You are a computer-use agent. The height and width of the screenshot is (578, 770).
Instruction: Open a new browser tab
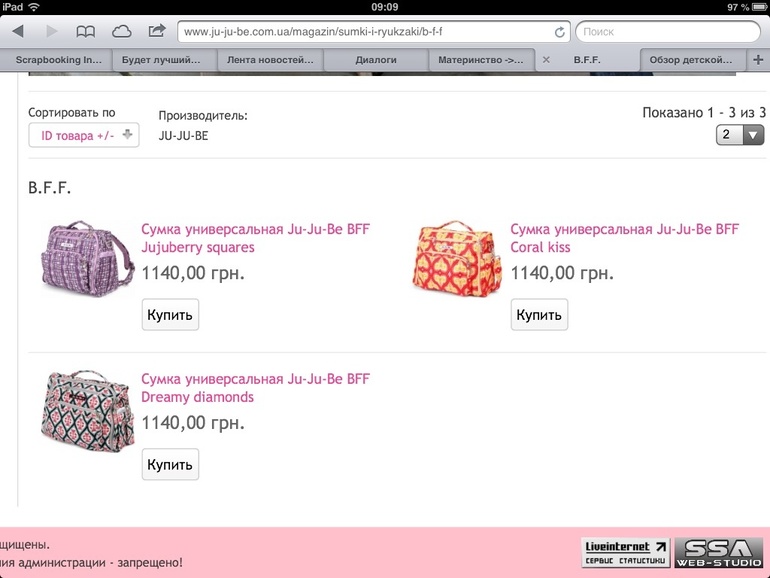click(757, 60)
